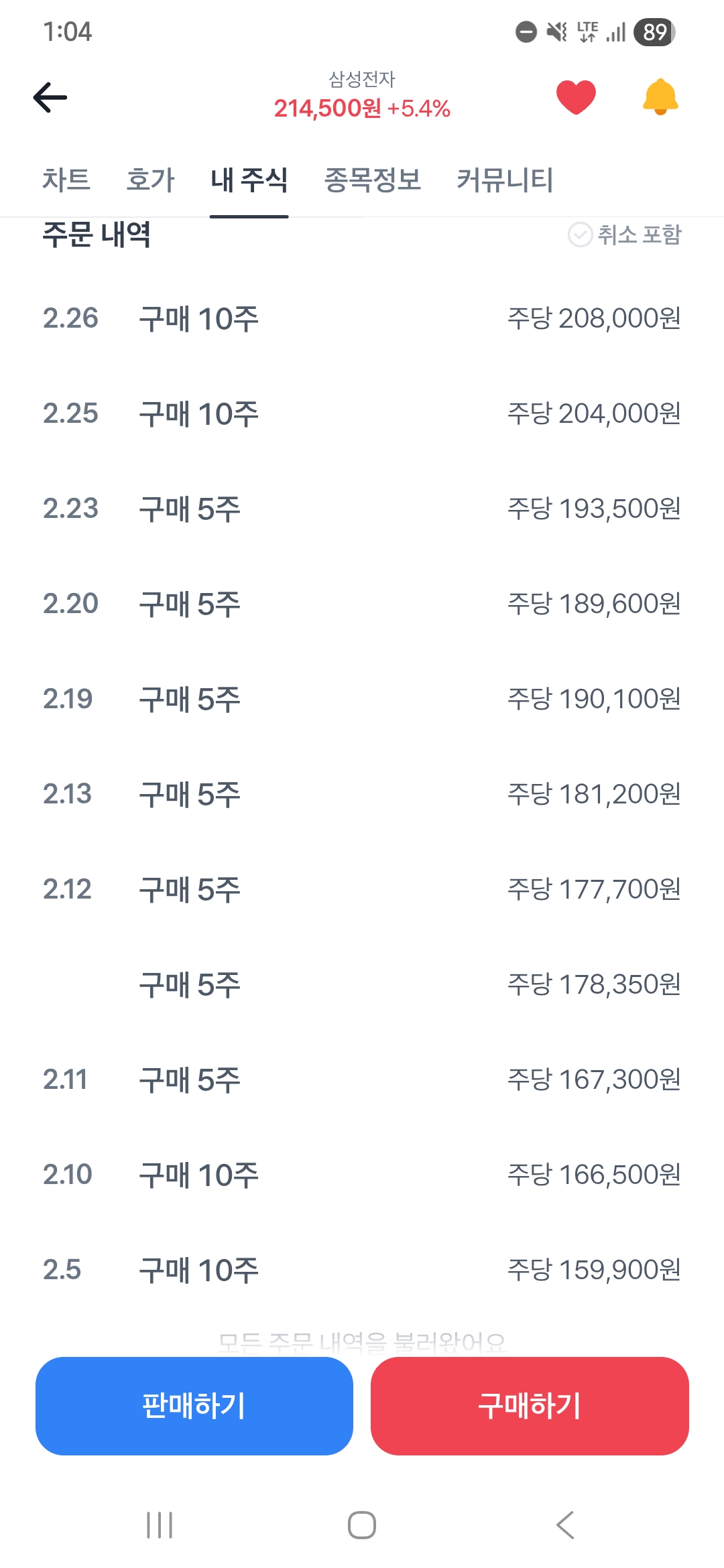Toggle the heart favorite for 삼성전자
The image size is (724, 1568).
click(576, 97)
